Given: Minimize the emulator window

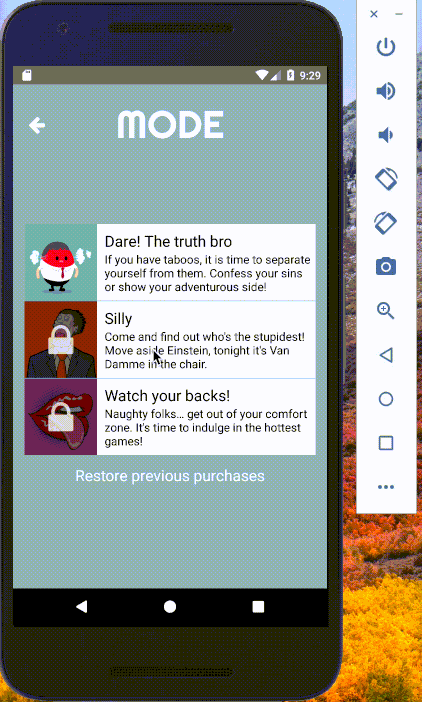Looking at the screenshot, I should click(x=399, y=14).
